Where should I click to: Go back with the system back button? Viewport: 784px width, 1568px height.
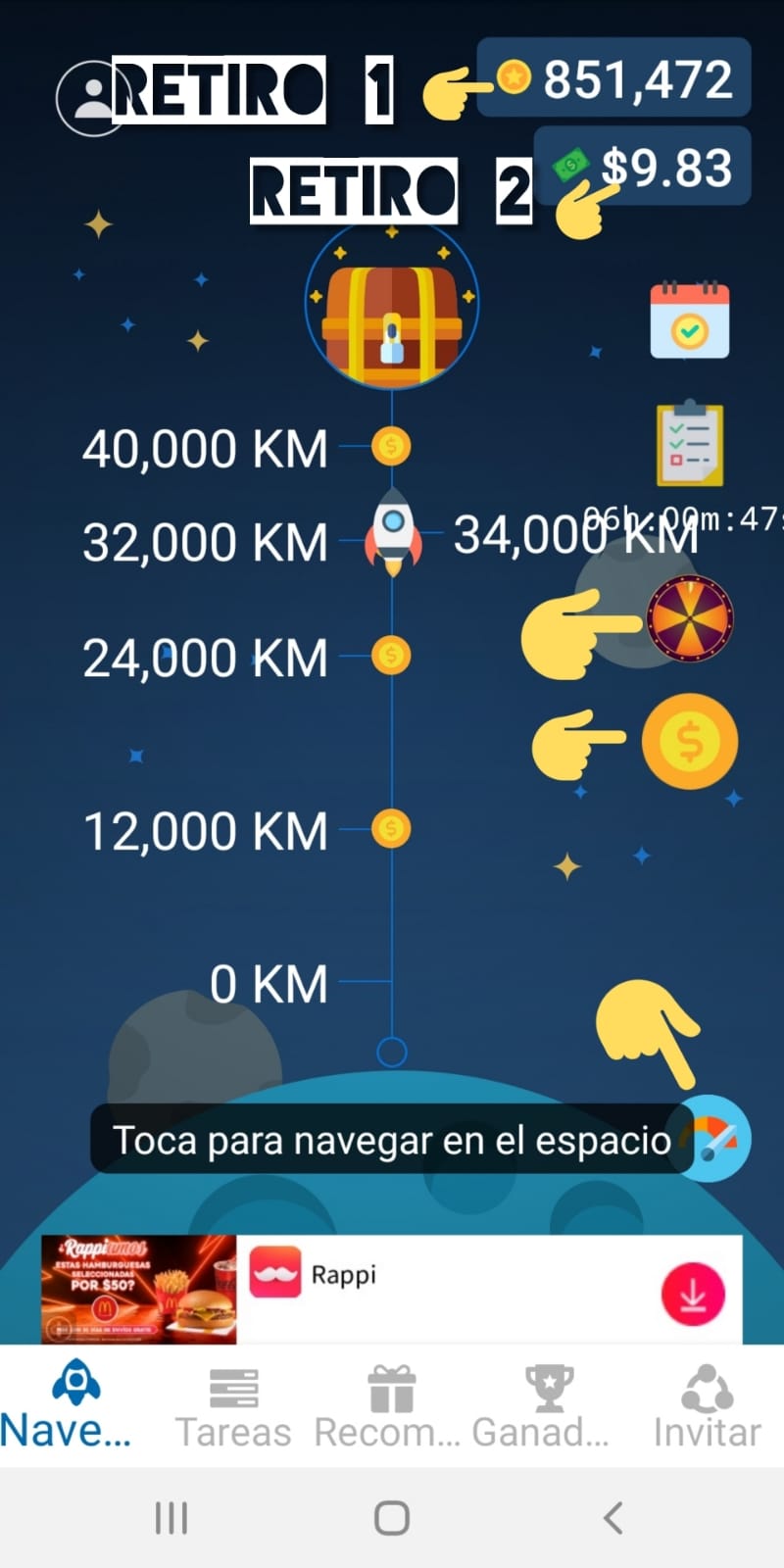point(613,1518)
